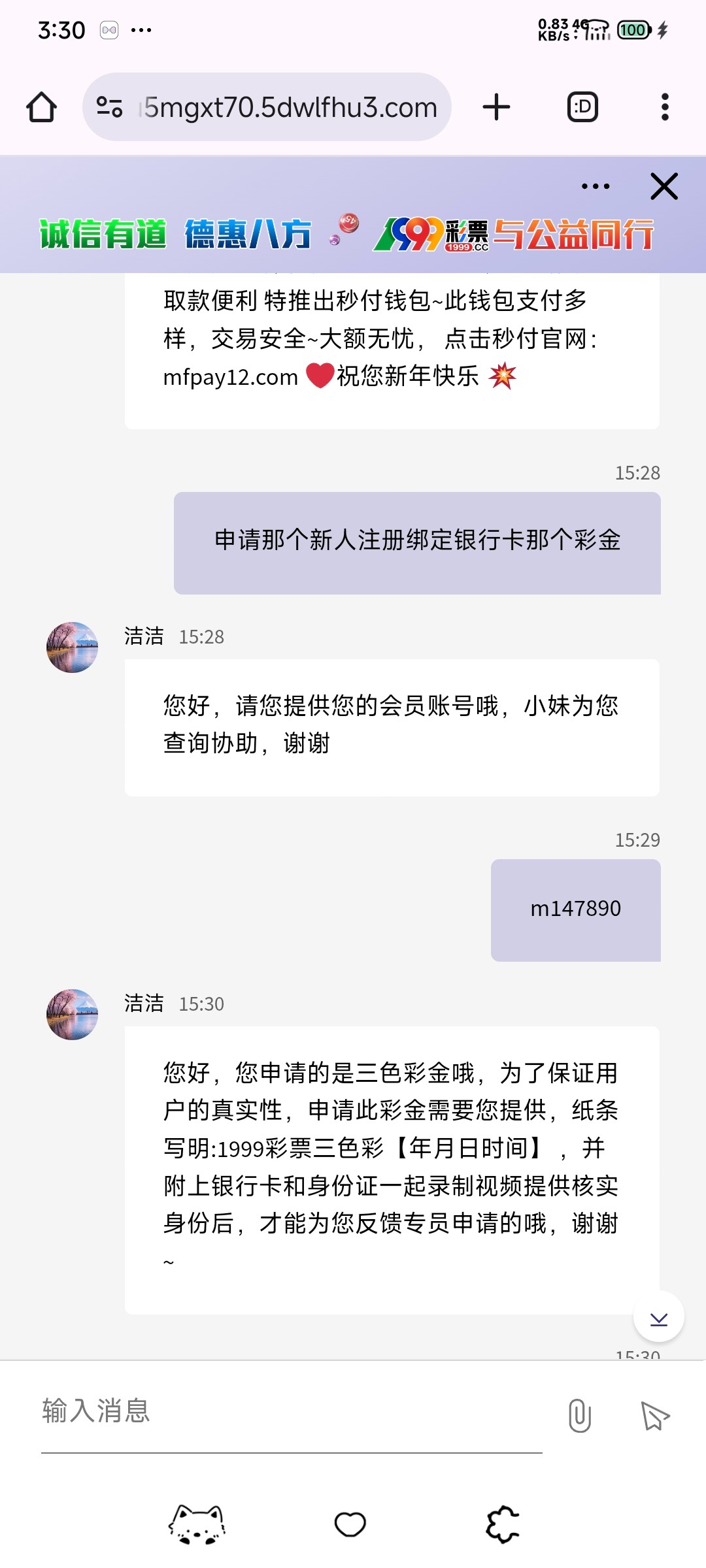Attach a file with paperclip

click(579, 1416)
